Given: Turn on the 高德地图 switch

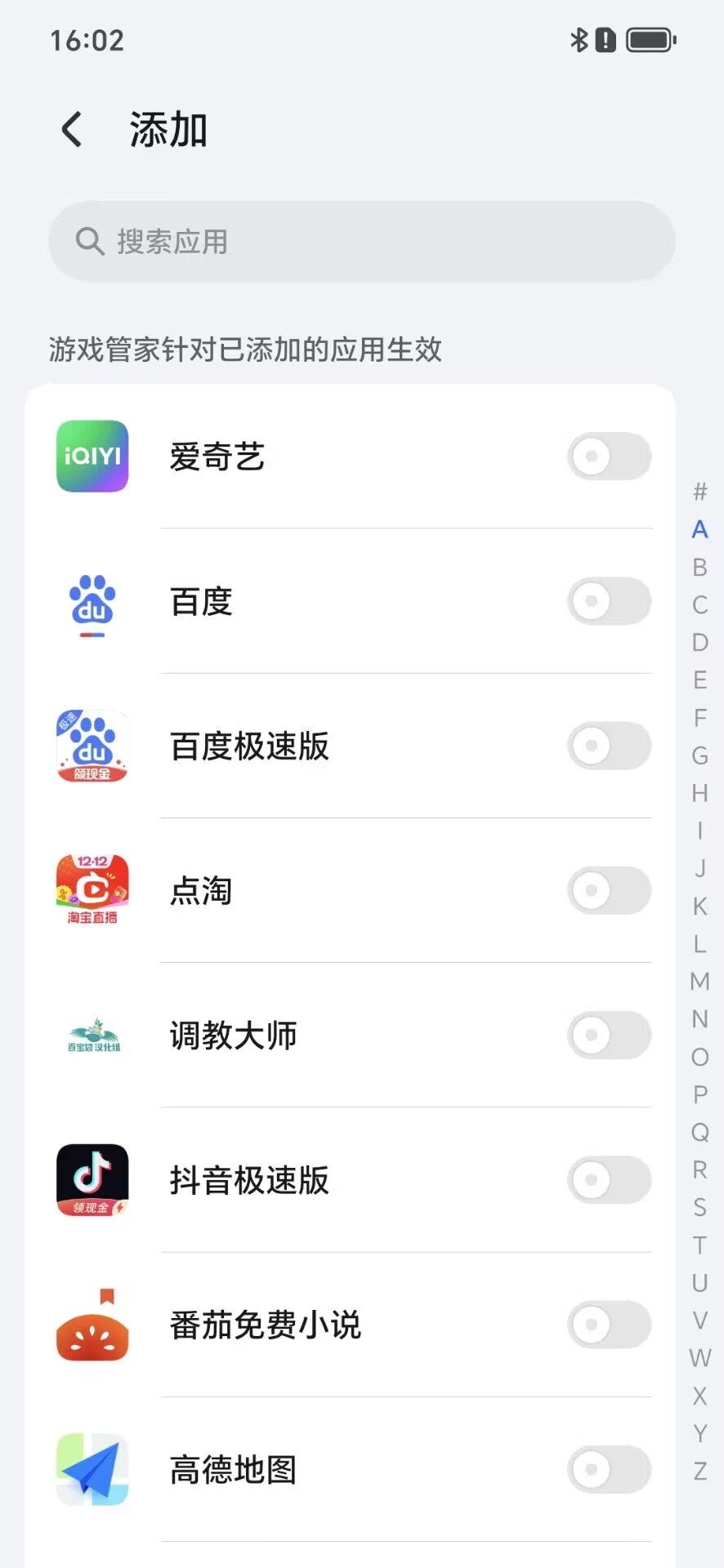Looking at the screenshot, I should pos(609,1468).
